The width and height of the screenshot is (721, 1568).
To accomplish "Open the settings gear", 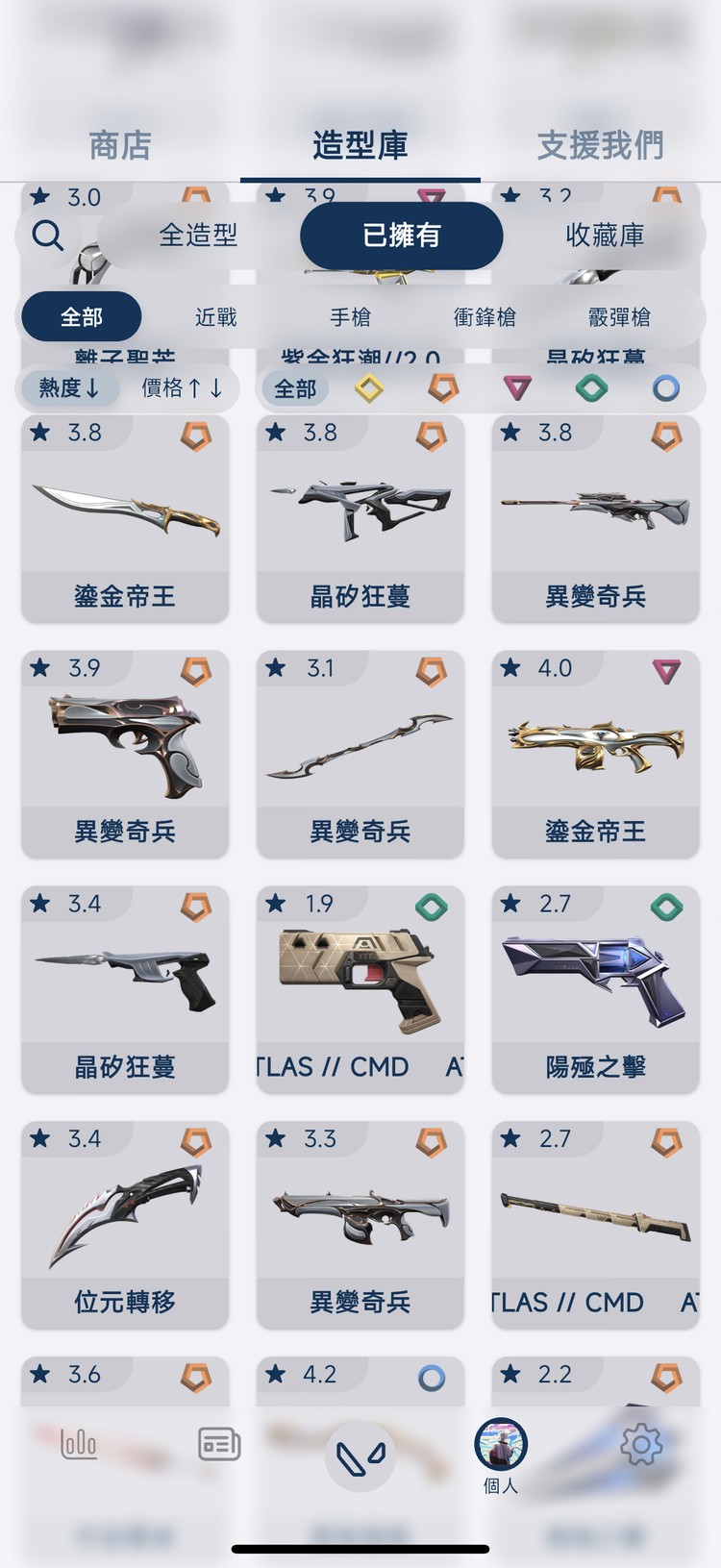I will 642,1444.
